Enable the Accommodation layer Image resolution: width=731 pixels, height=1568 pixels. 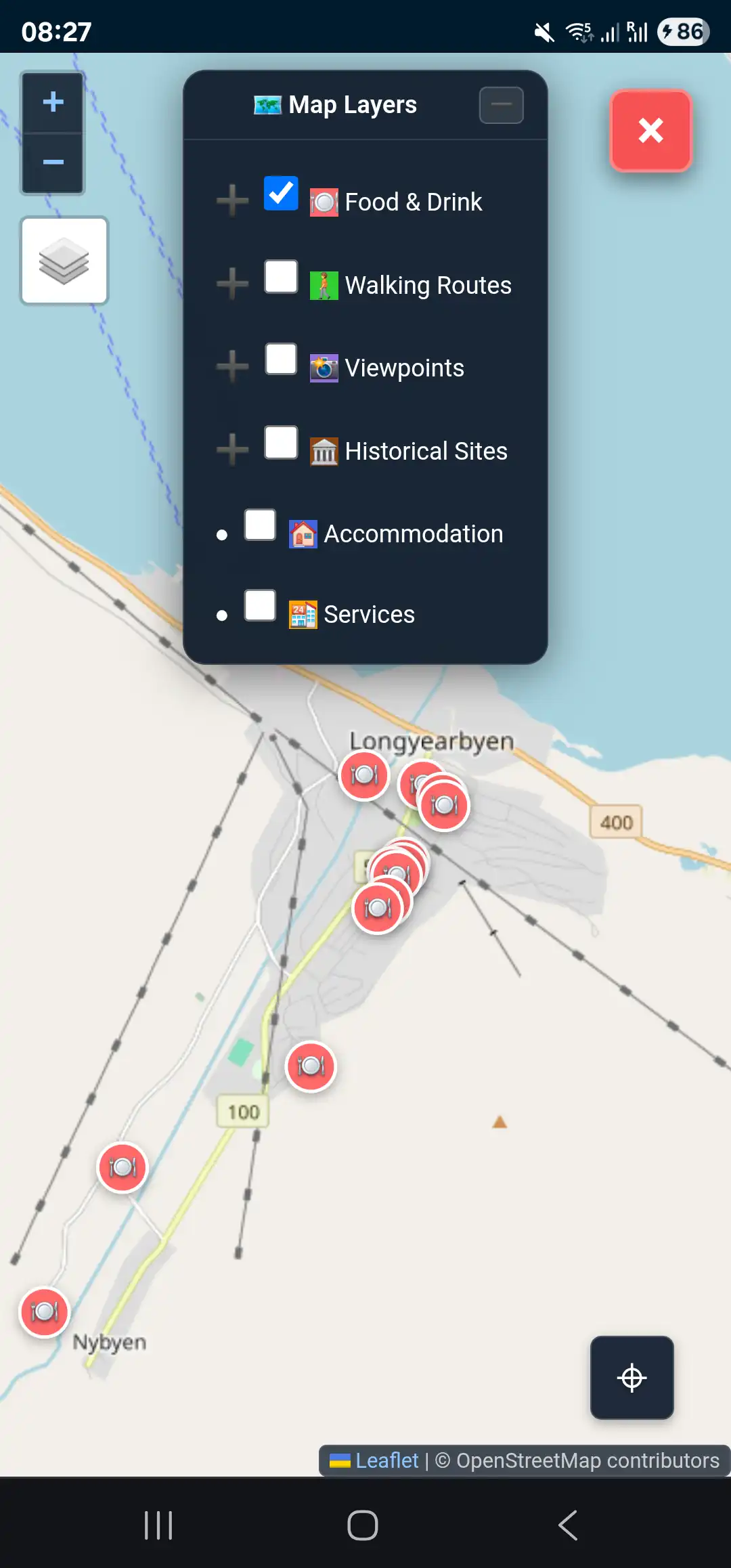click(260, 525)
